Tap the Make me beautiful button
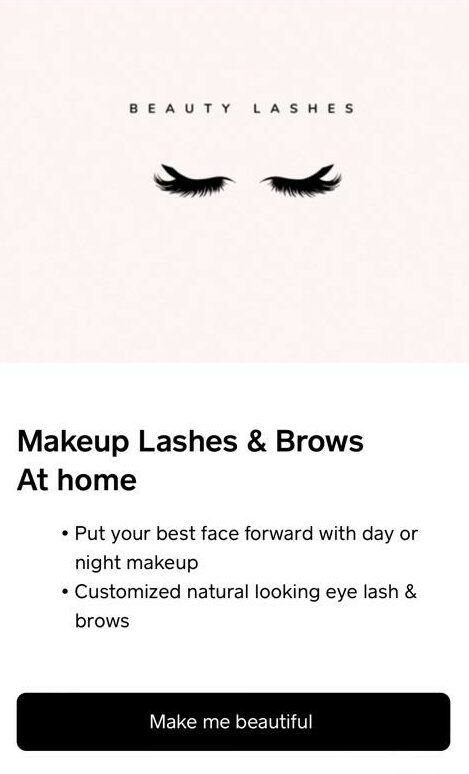Image resolution: width=469 pixels, height=774 pixels. (234, 721)
